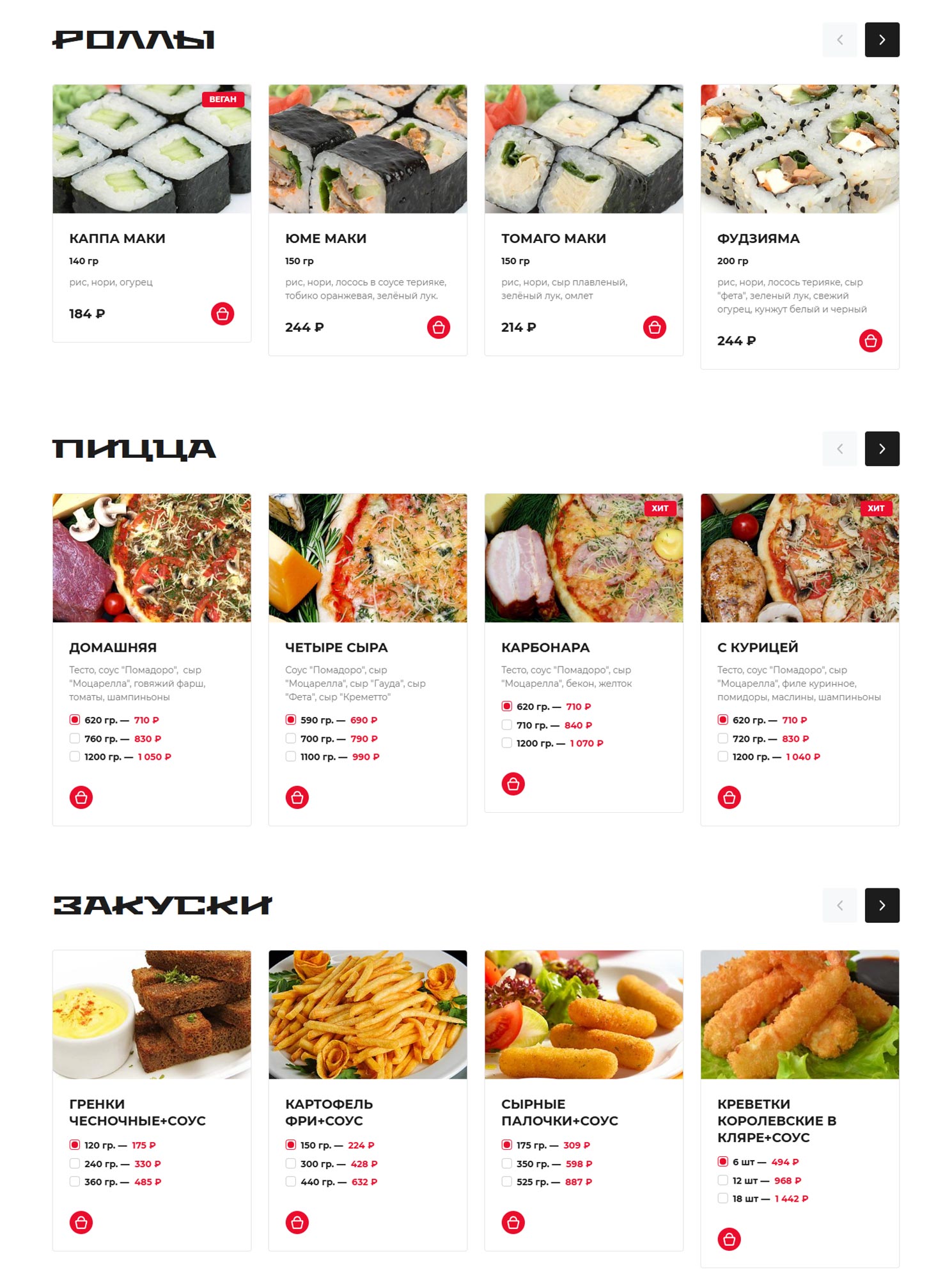The width and height of the screenshot is (952, 1279).
Task: Pick 350 гр. portion of Сырные палочки
Action: tap(507, 1164)
